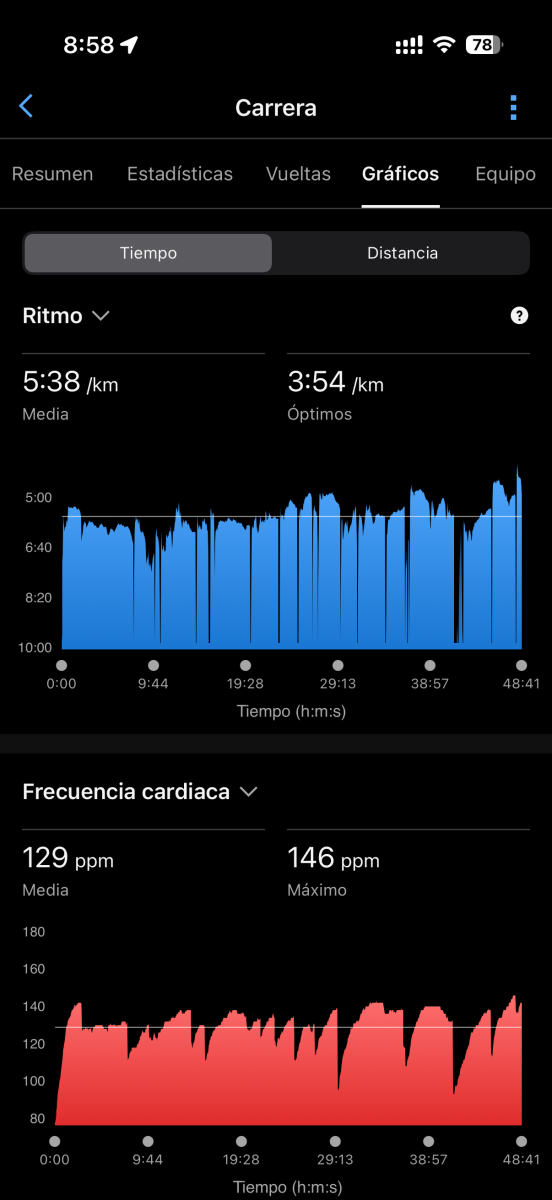
Task: Open the Estadísticas tab
Action: [x=180, y=174]
